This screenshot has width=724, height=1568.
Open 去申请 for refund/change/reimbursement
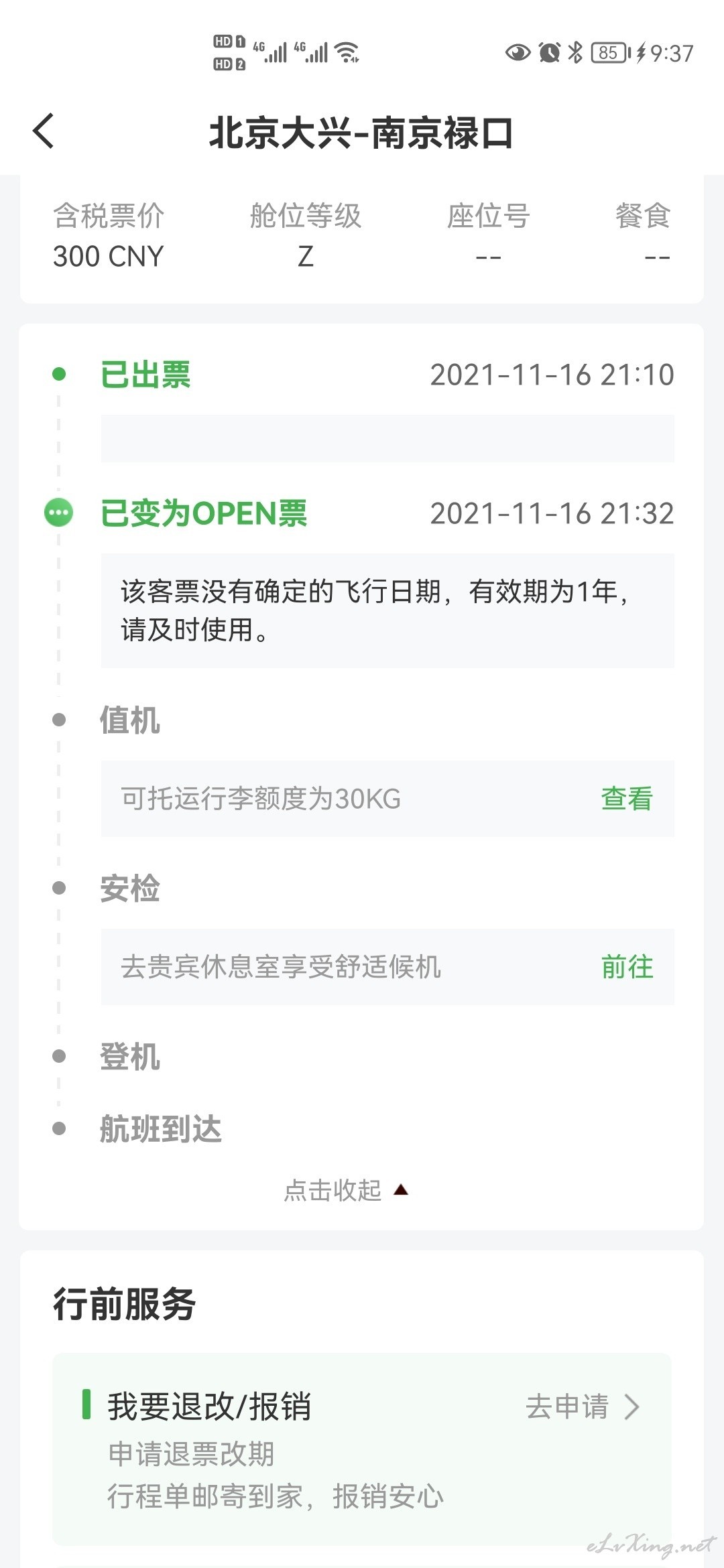[583, 1406]
